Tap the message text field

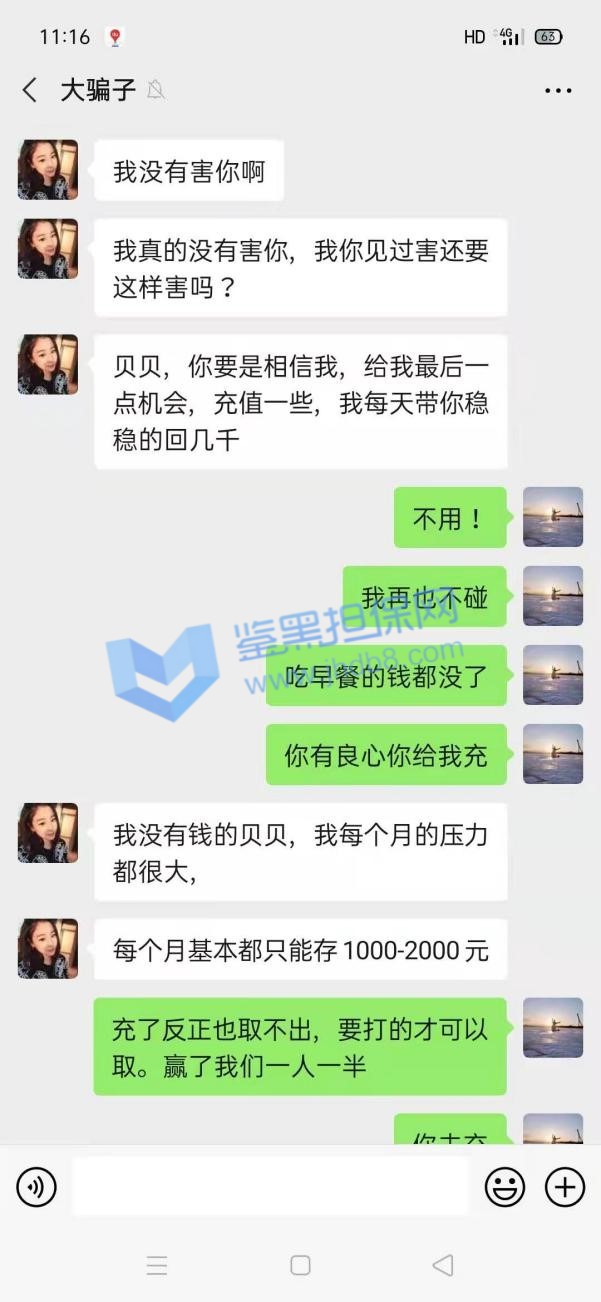(270, 1187)
